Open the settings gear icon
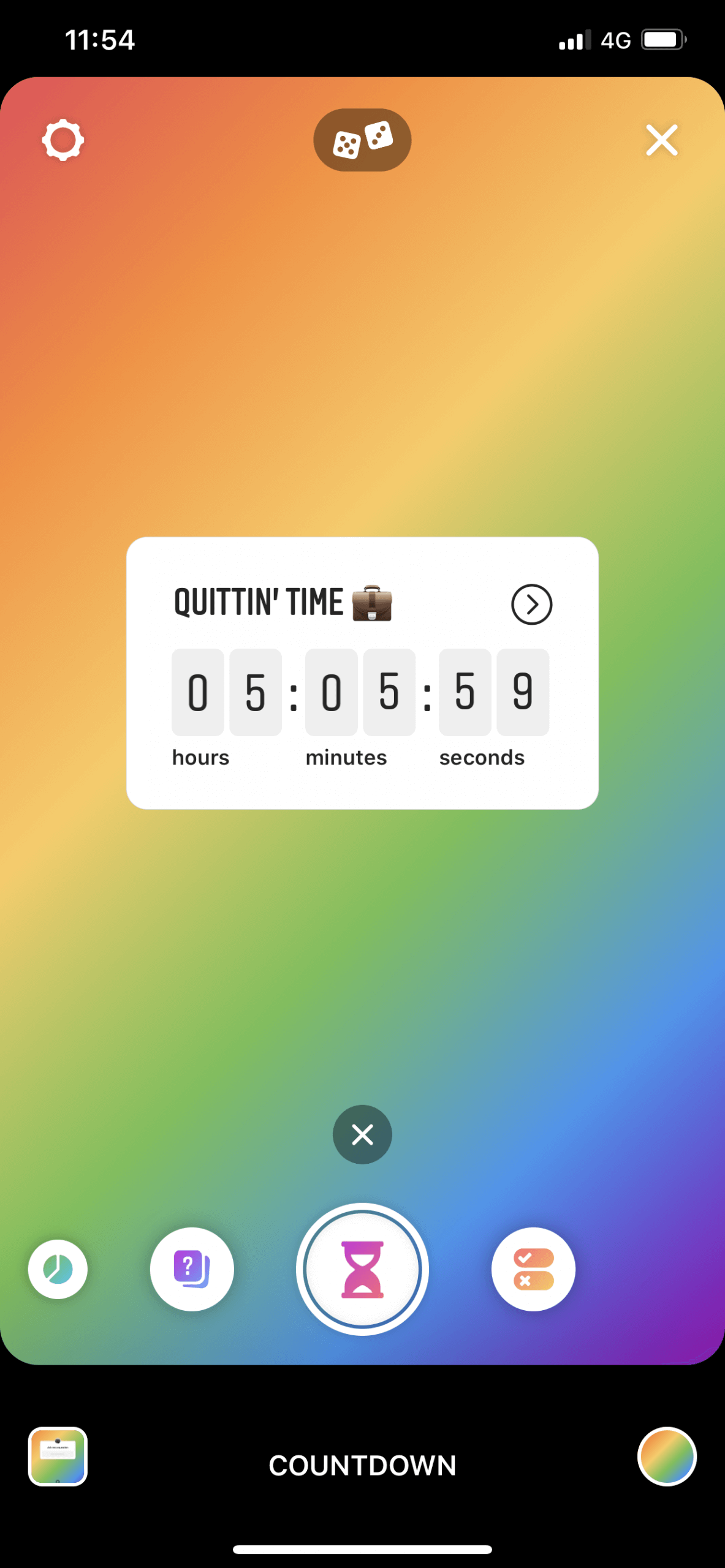The width and height of the screenshot is (725, 1568). pyautogui.click(x=63, y=141)
